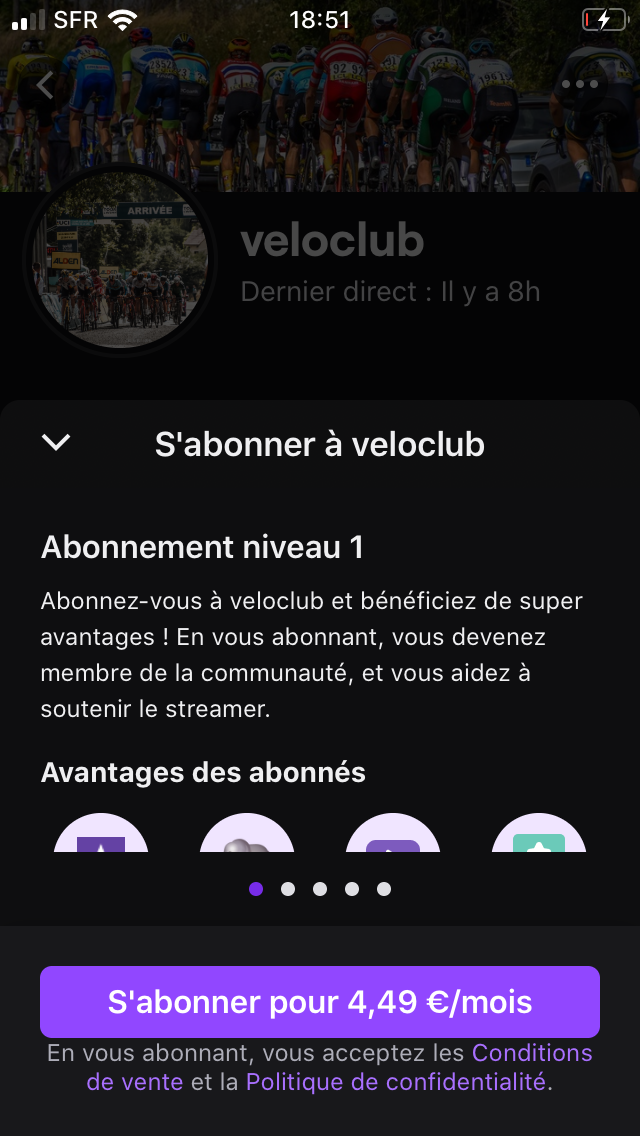Subscribe for 4,49 €/mois

[x=320, y=1002]
